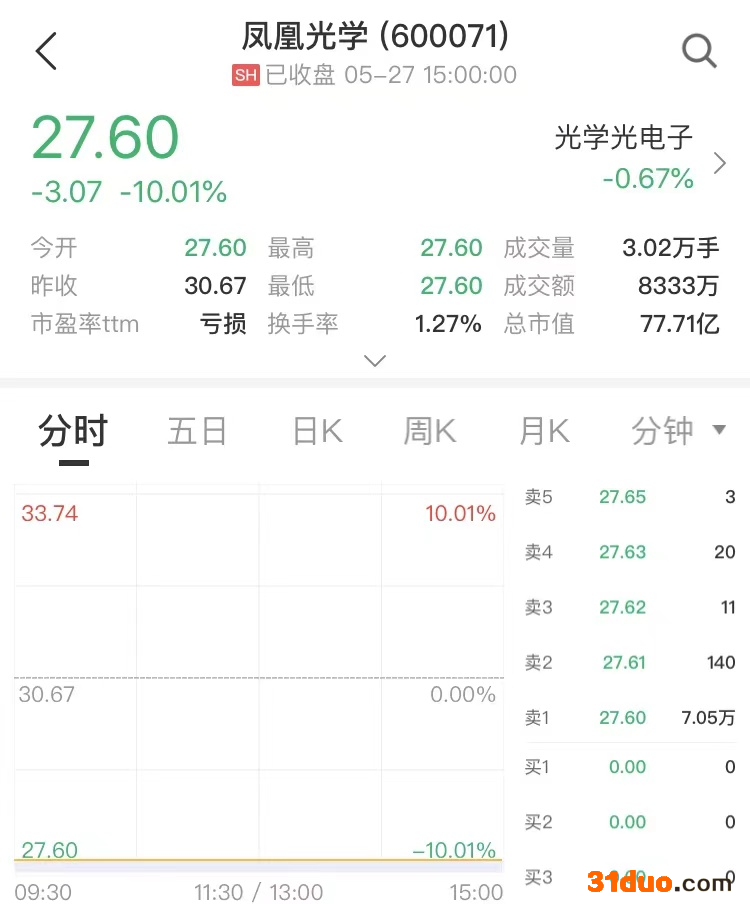Expand more stock details via down chevron

coord(375,360)
